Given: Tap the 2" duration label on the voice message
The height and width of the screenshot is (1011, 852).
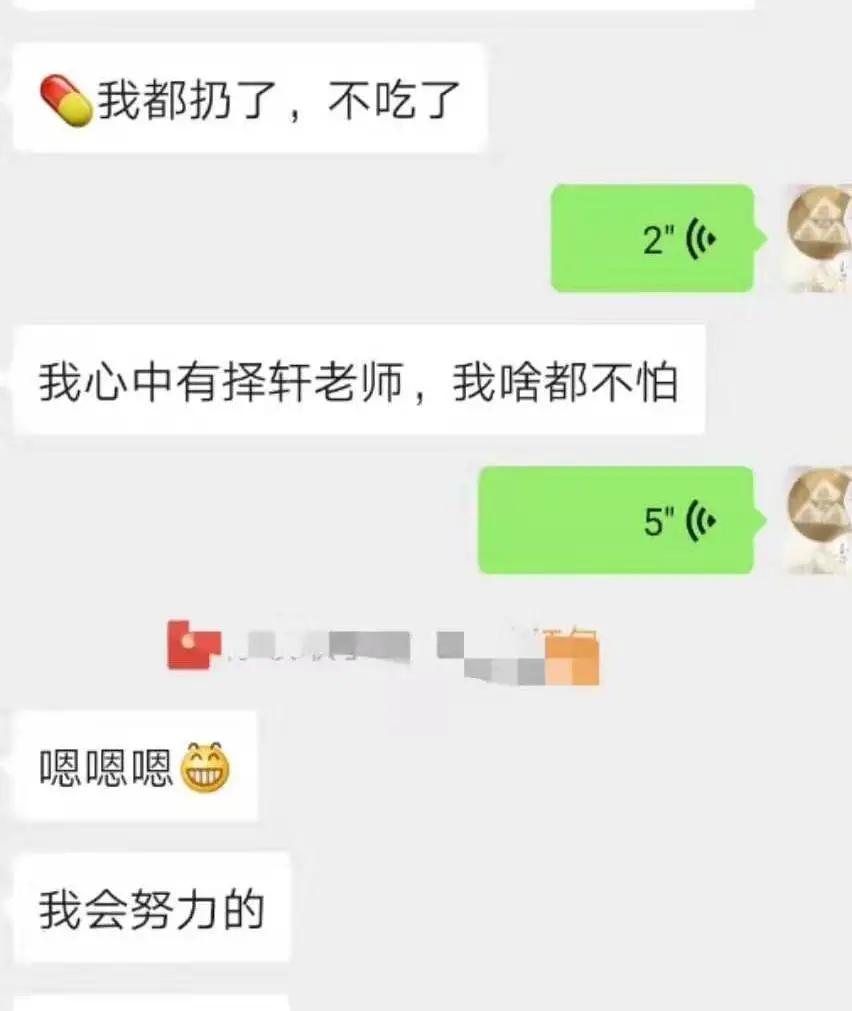Looking at the screenshot, I should pos(651,237).
